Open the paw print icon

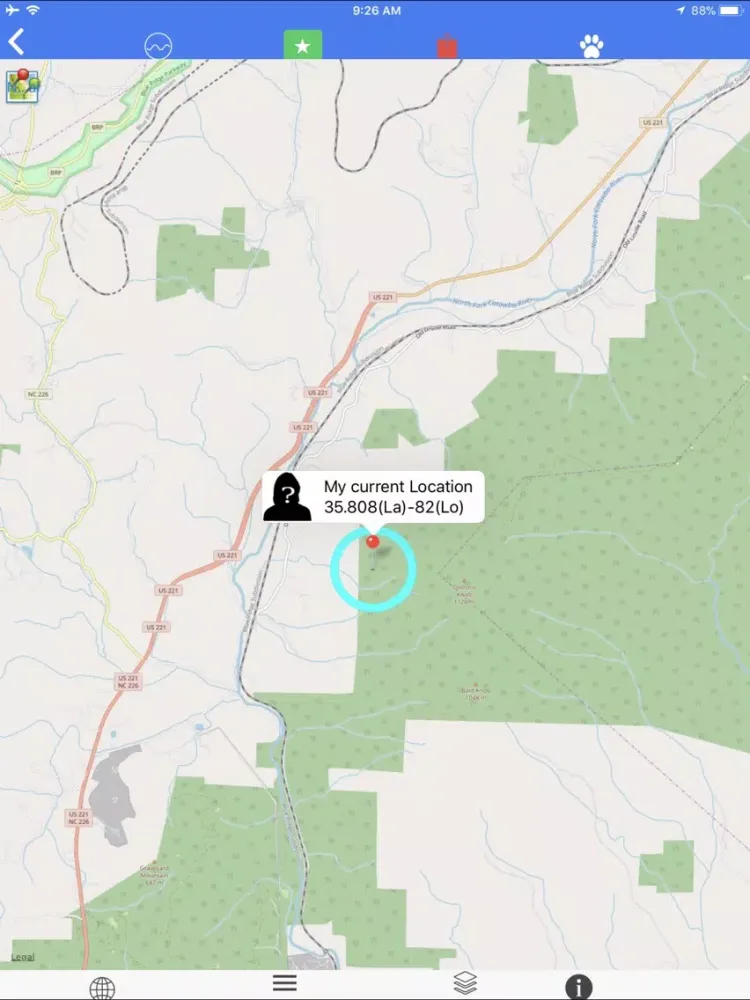pyautogui.click(x=591, y=45)
